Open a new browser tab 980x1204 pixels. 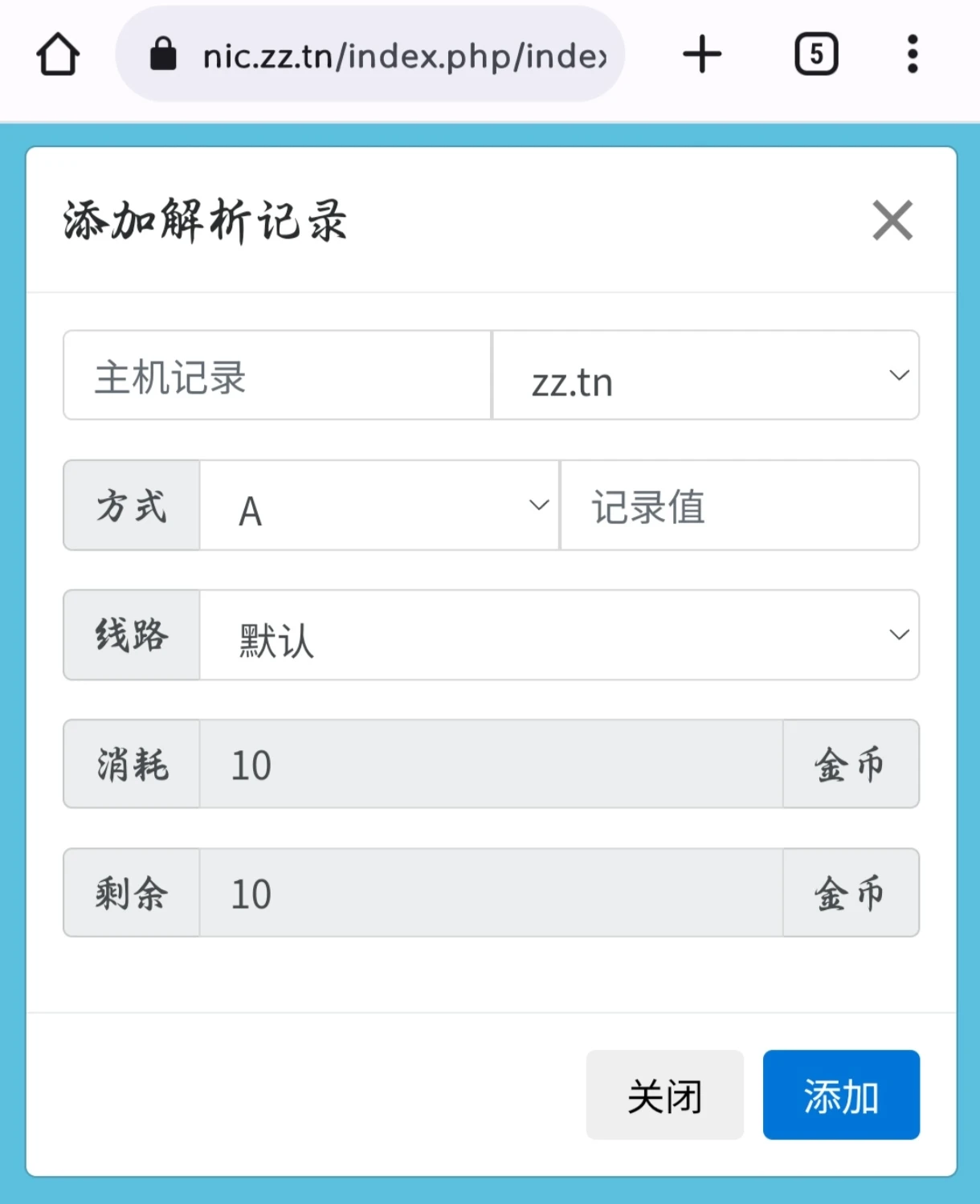tap(702, 55)
